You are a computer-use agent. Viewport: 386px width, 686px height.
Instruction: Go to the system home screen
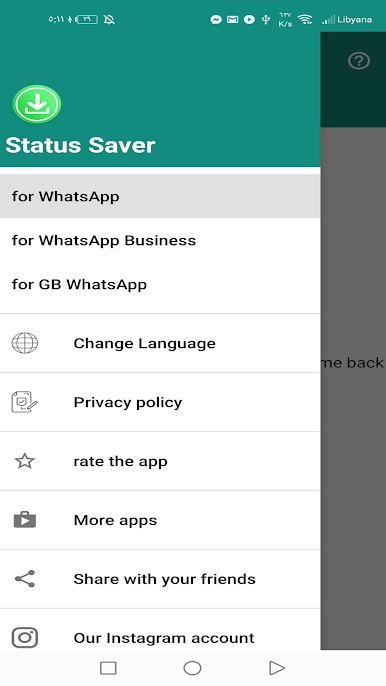[x=192, y=668]
